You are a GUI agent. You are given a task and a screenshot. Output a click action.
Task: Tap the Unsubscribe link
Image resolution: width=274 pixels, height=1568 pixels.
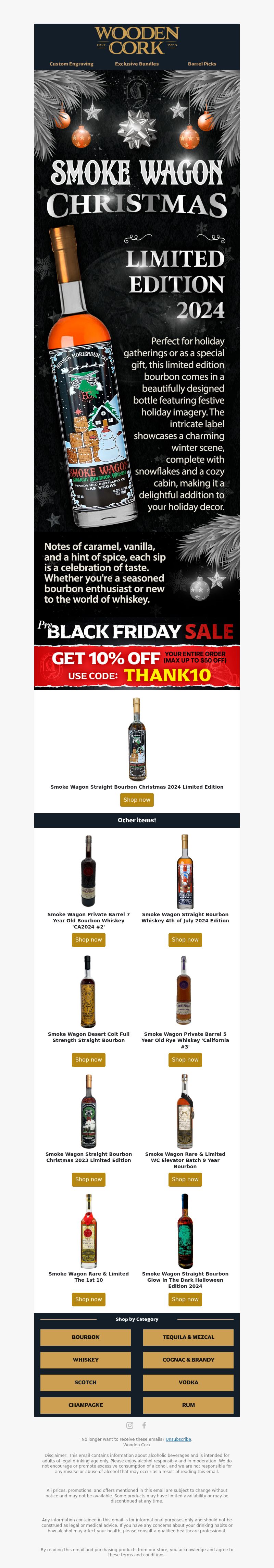tap(178, 1439)
